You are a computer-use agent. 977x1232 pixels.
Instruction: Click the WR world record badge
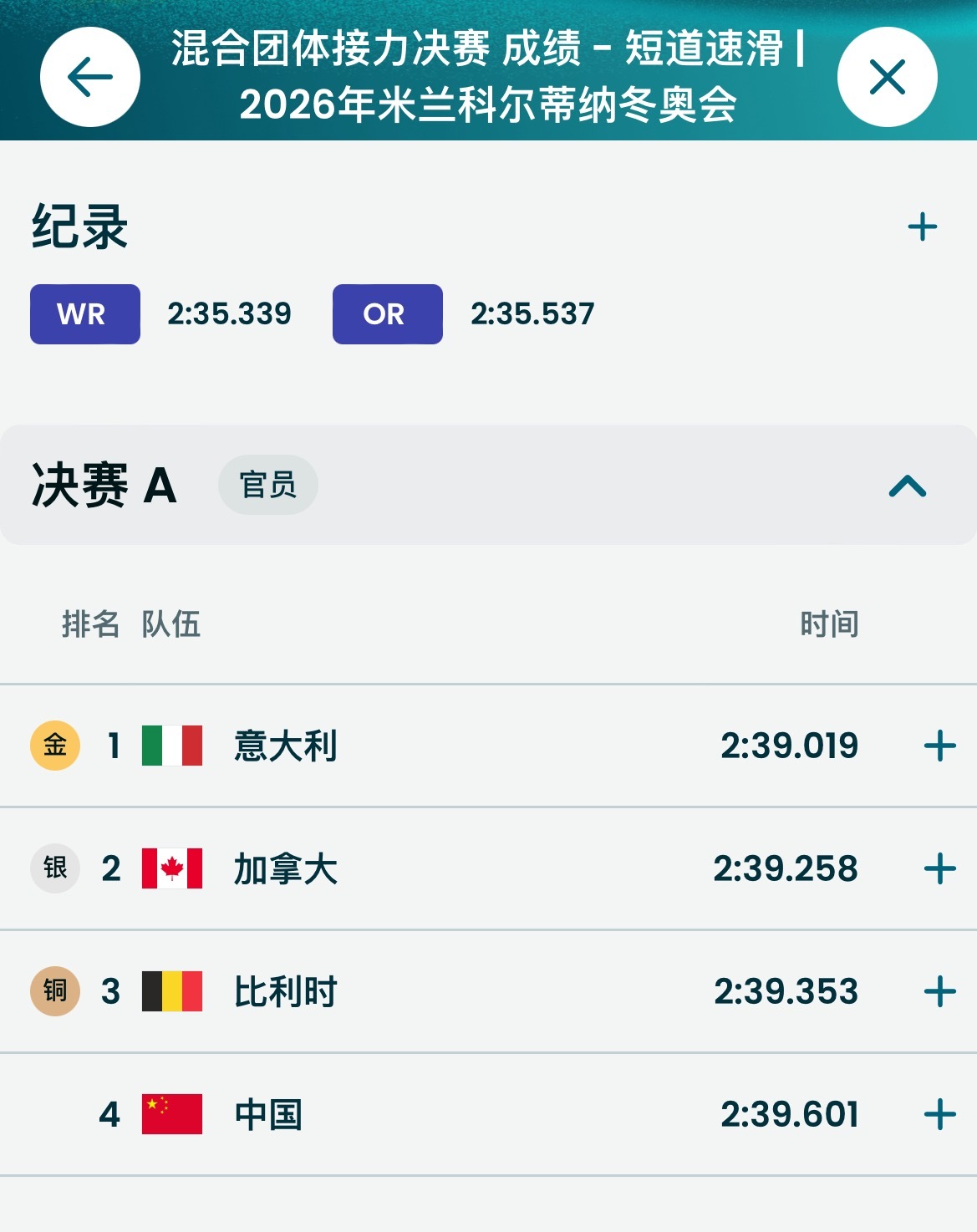click(84, 314)
